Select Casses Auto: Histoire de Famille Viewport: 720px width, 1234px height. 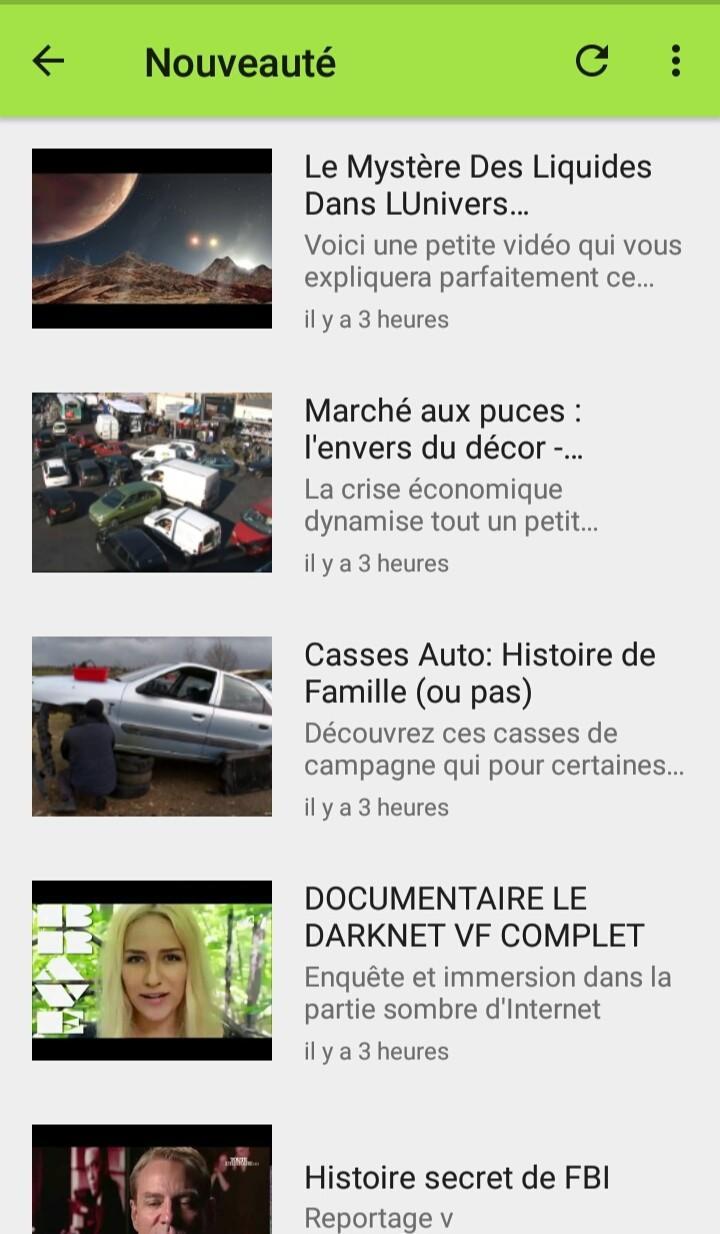click(x=480, y=673)
